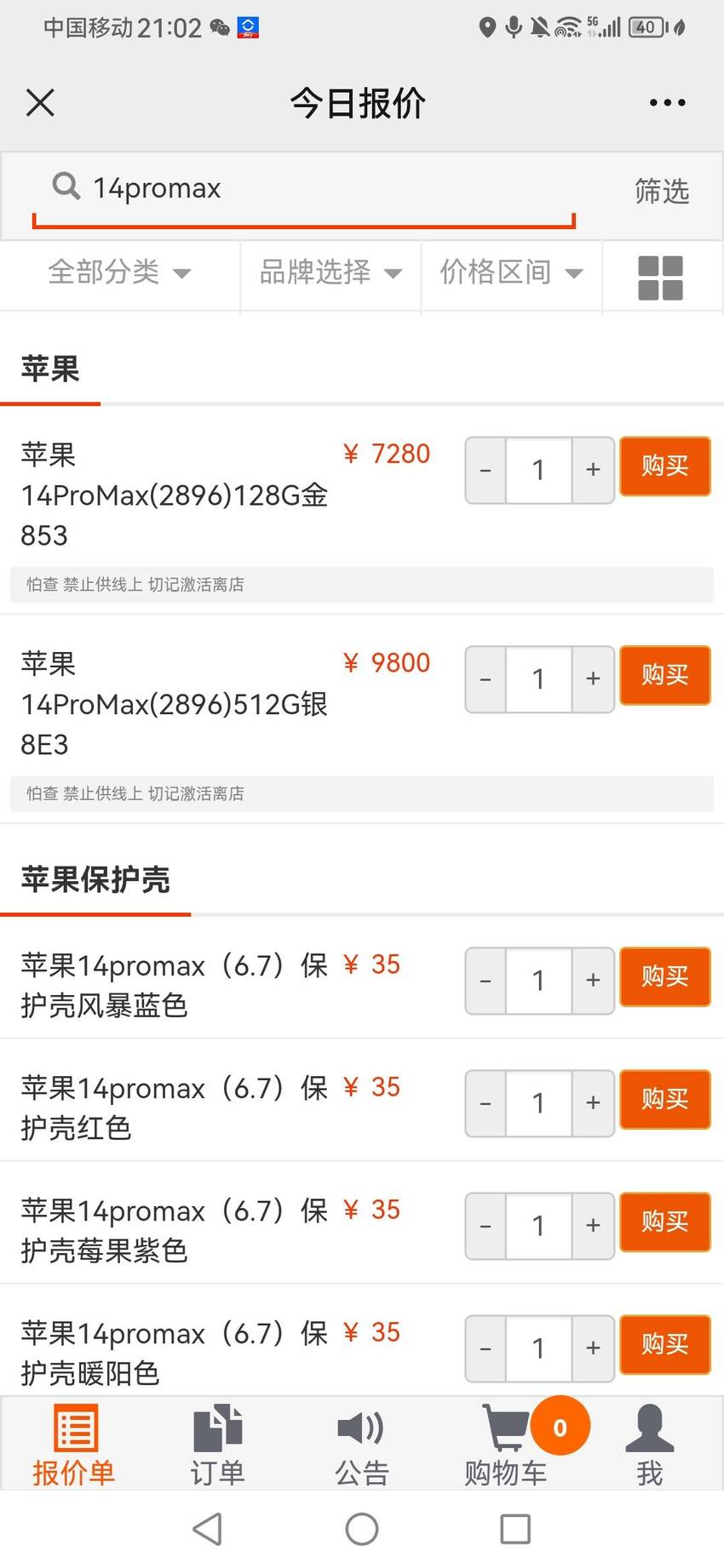Buy the 莓果紫色 protective case

pos(664,1222)
